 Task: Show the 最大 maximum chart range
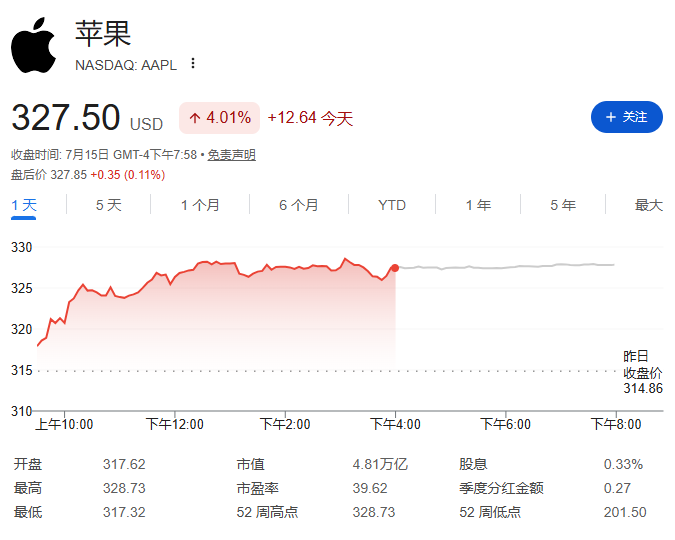pos(648,205)
